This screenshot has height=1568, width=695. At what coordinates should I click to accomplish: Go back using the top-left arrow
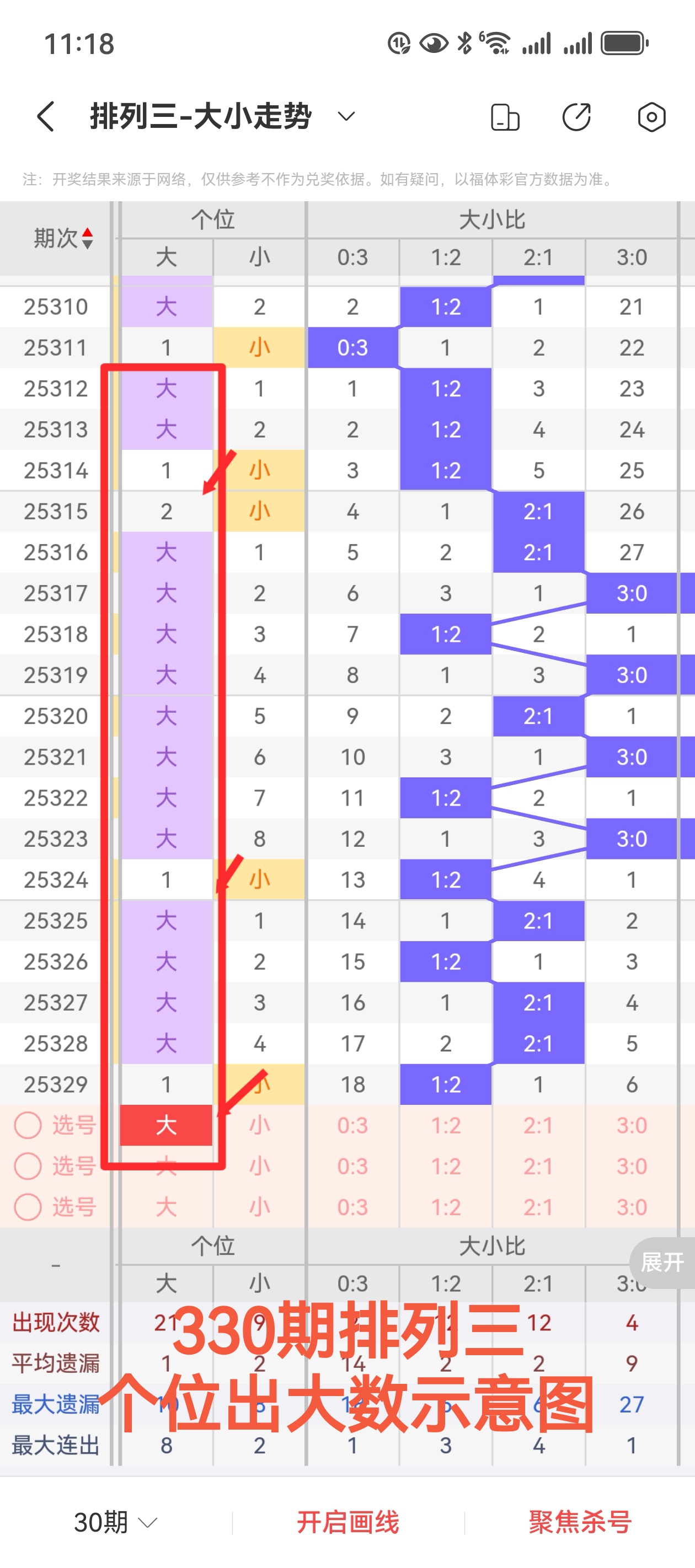[46, 116]
